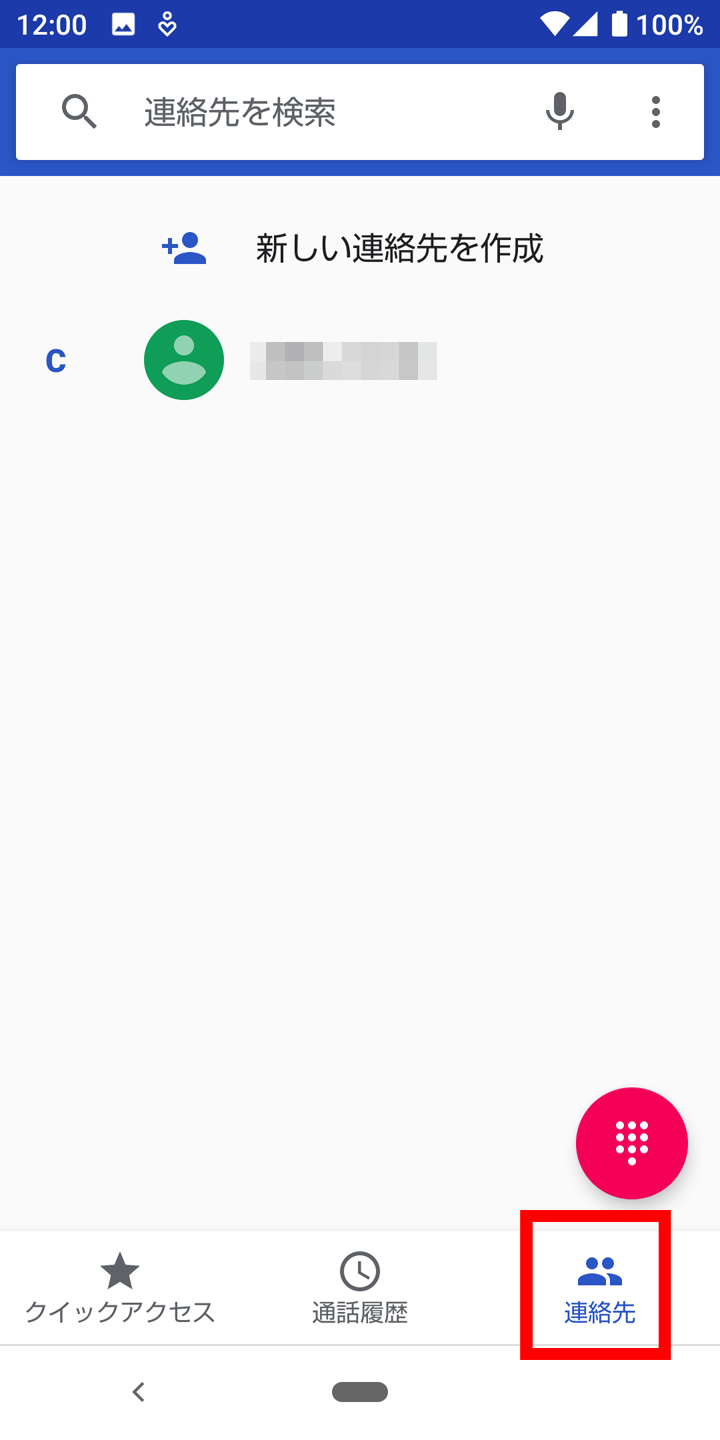The image size is (720, 1440).
Task: Tap the home pill button
Action: pyautogui.click(x=360, y=1391)
